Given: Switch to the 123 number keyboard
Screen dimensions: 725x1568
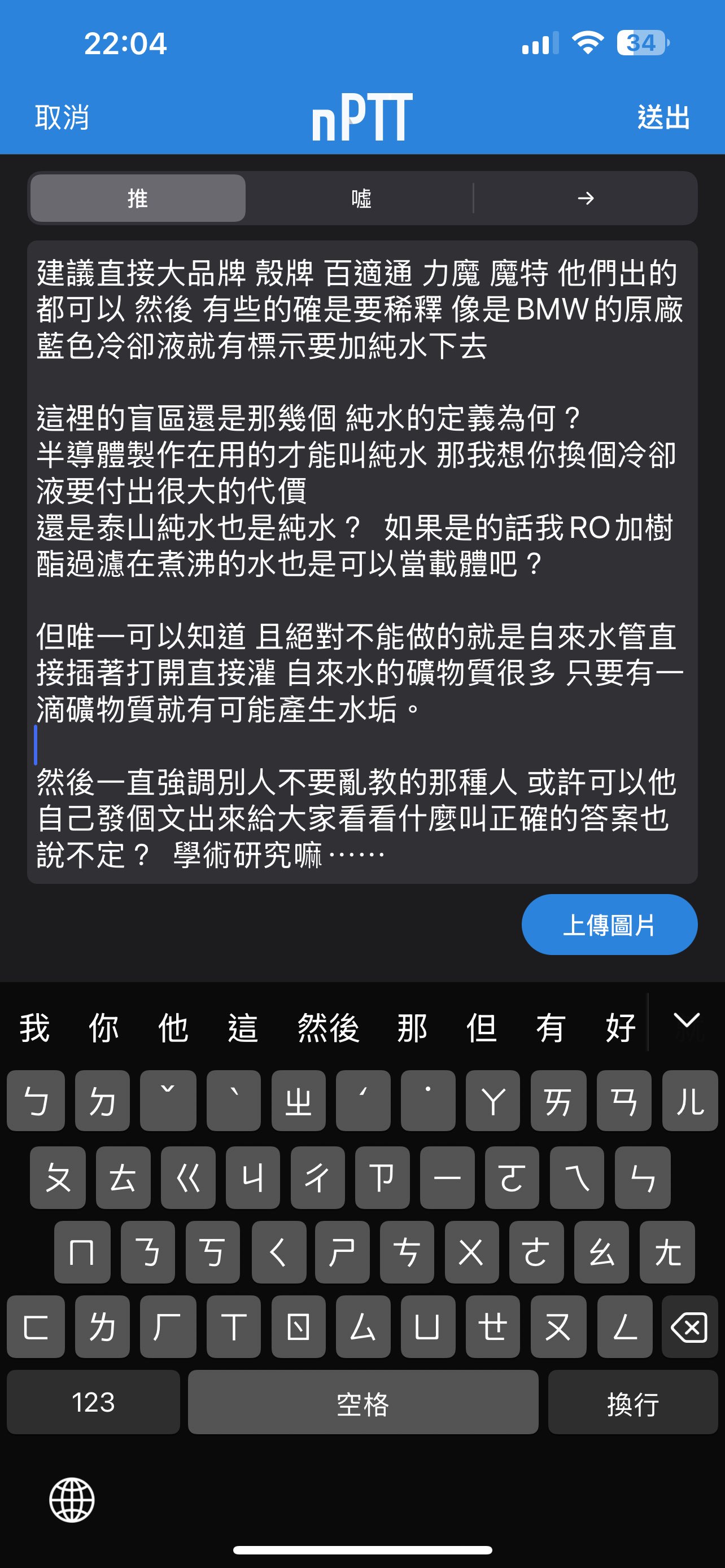Looking at the screenshot, I should (x=93, y=1403).
